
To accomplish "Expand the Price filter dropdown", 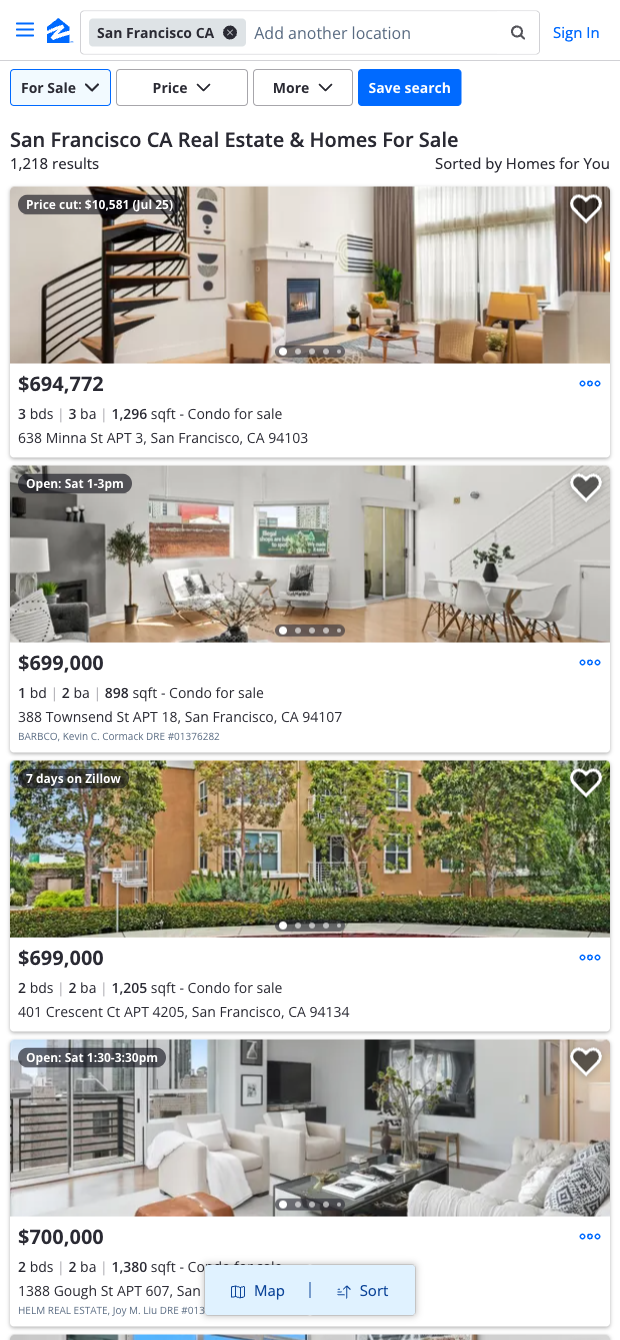I will click(x=181, y=88).
